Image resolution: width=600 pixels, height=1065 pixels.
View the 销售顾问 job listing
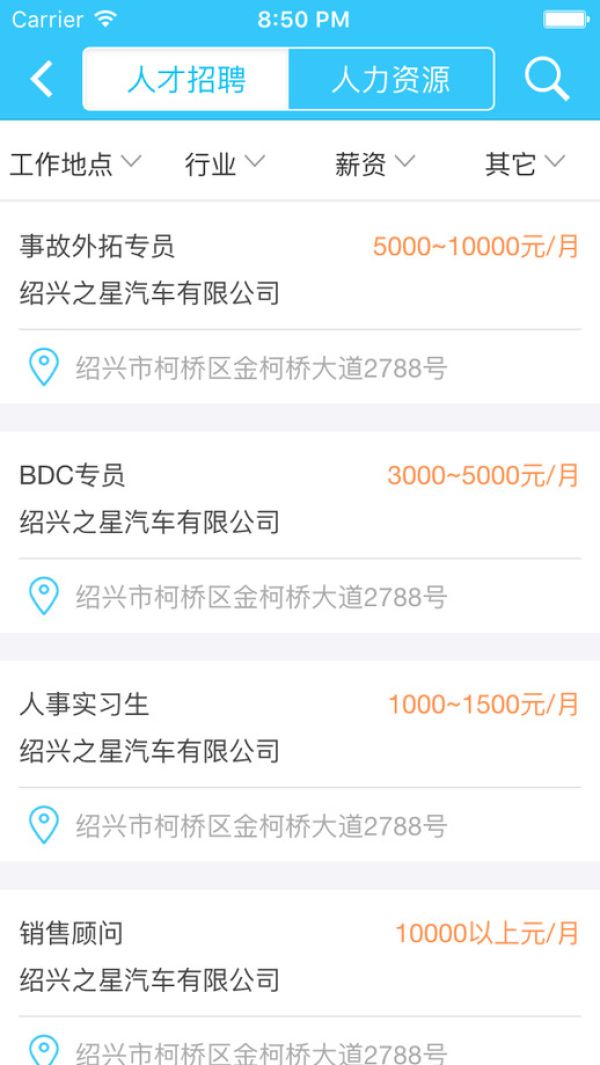[x=300, y=977]
